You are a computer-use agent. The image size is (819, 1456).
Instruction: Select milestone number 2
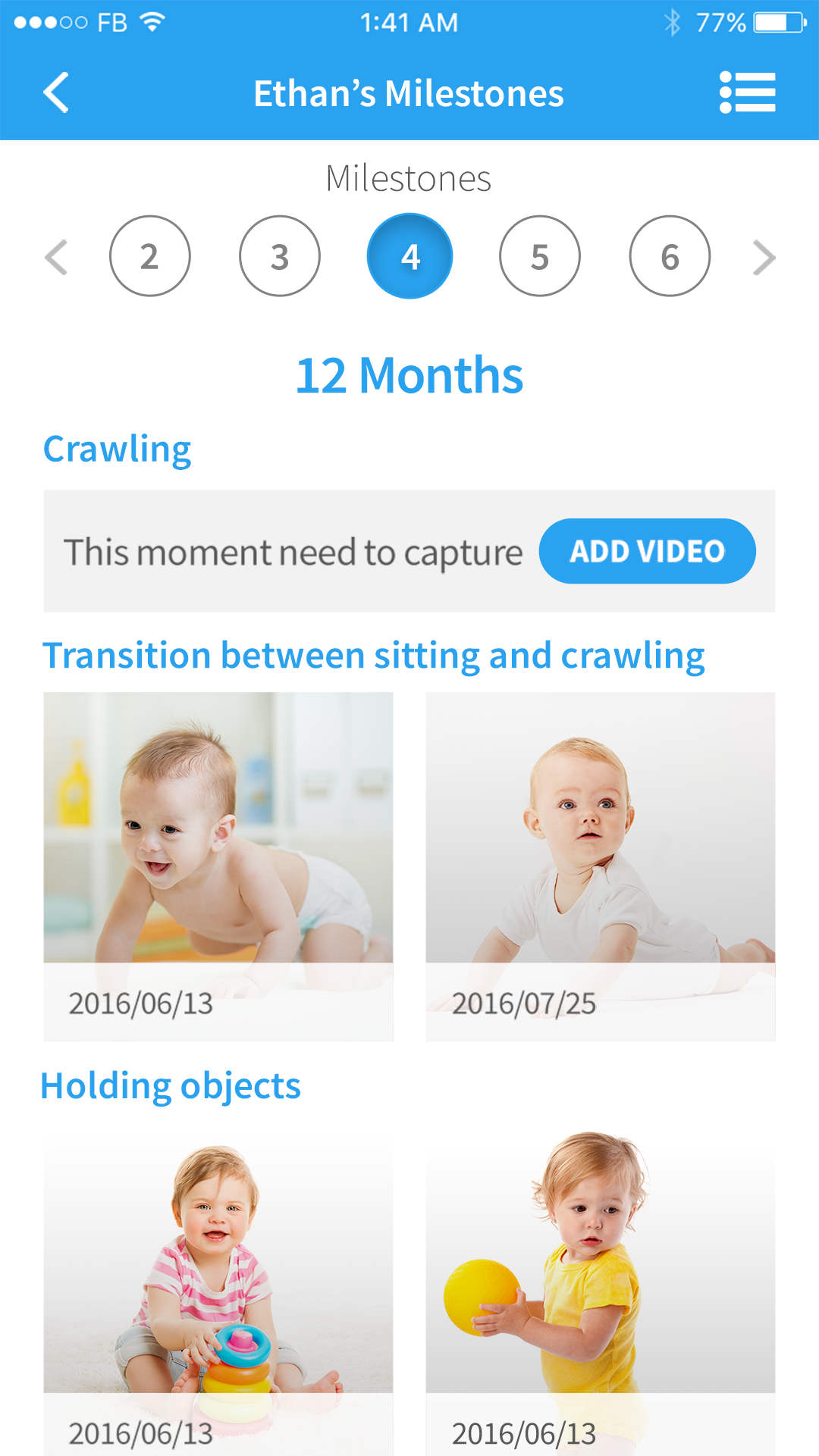click(x=149, y=256)
